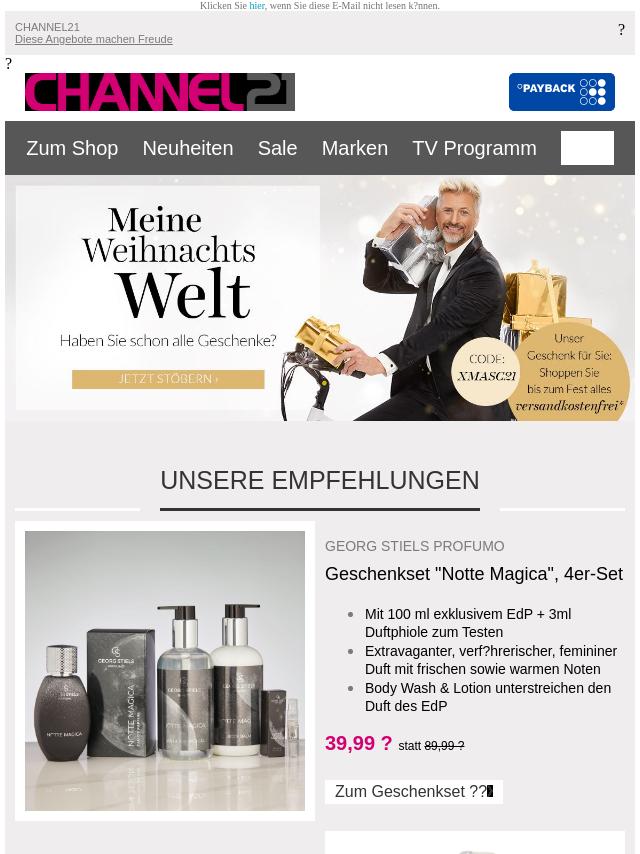Screen dimensions: 640x854
Task: Open the Payback banner button
Action: [561, 92]
